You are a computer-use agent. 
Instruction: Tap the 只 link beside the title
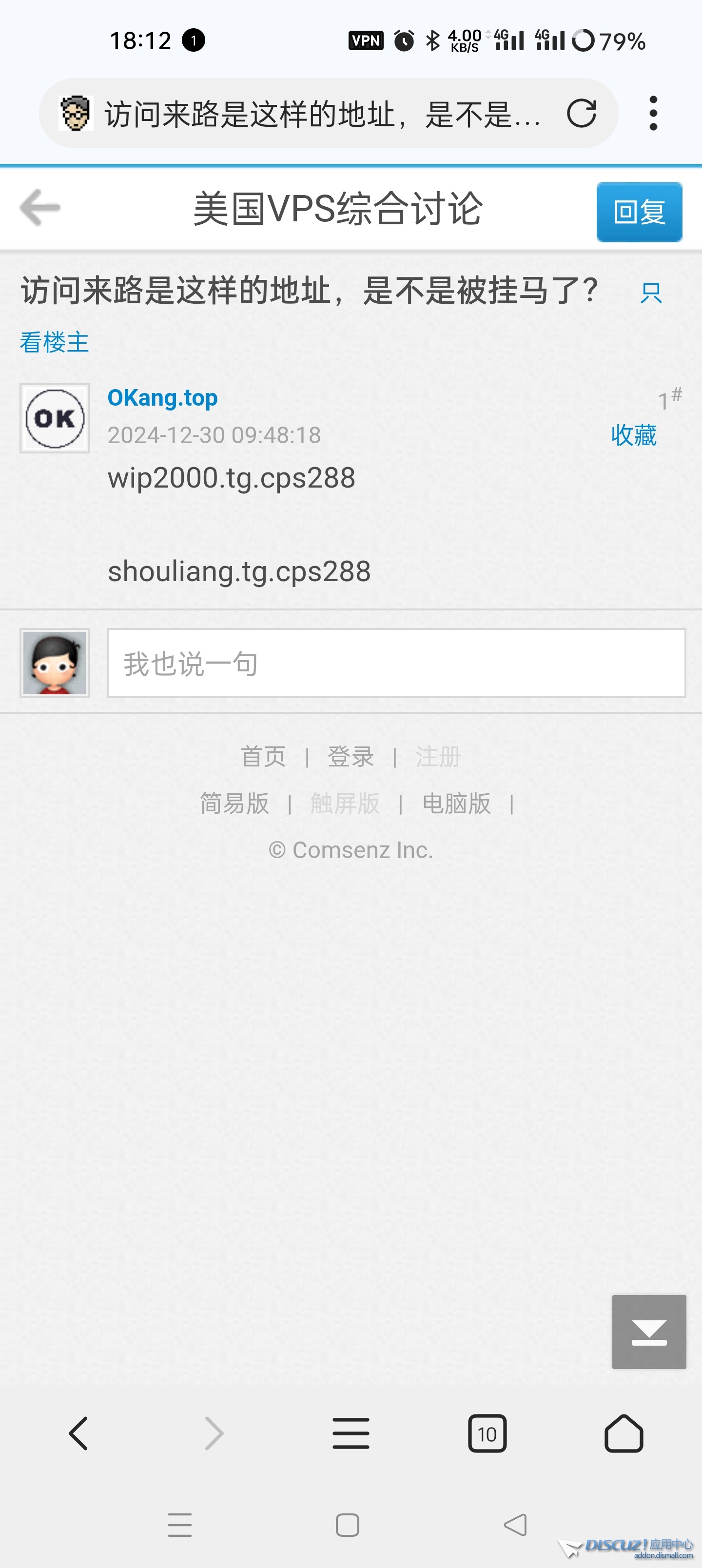click(651, 293)
